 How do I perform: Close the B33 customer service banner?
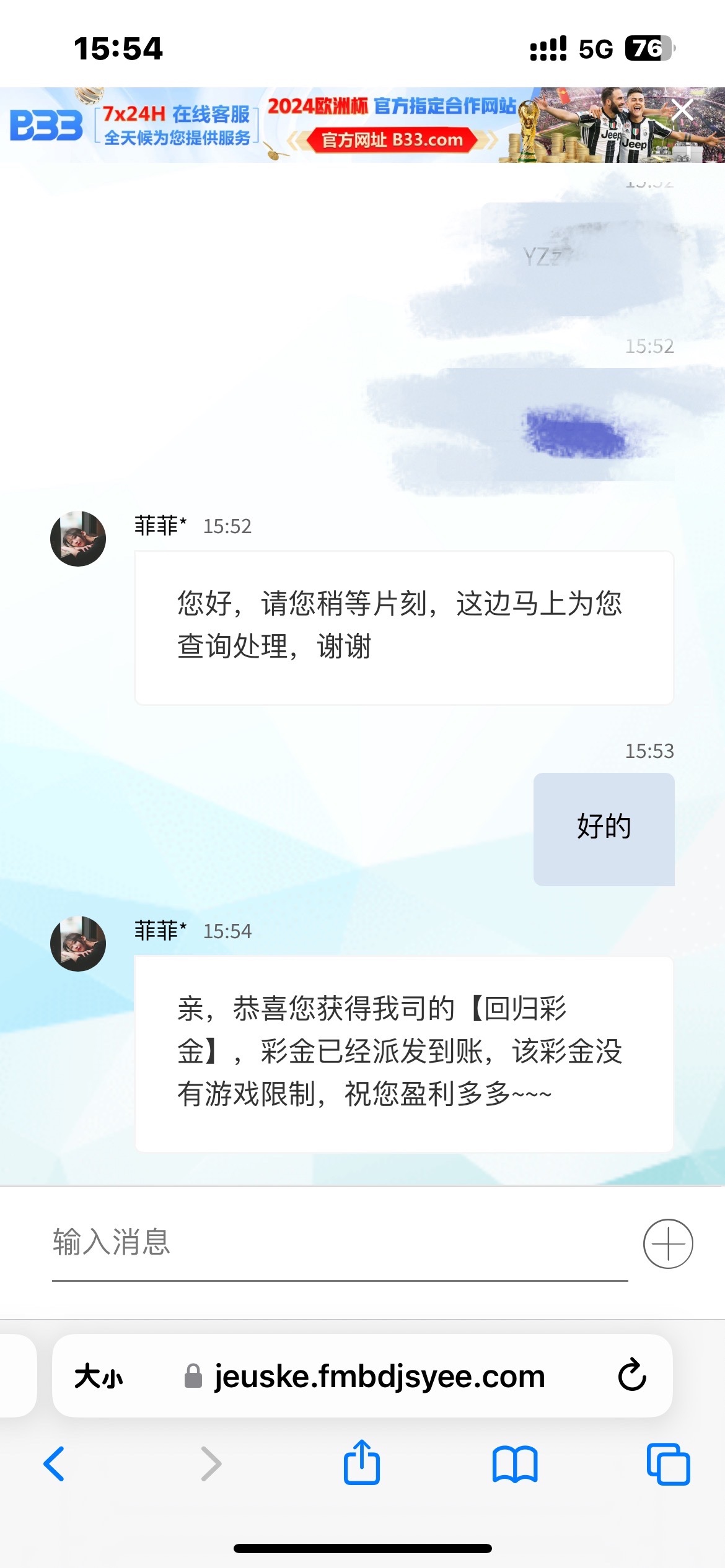[x=682, y=110]
